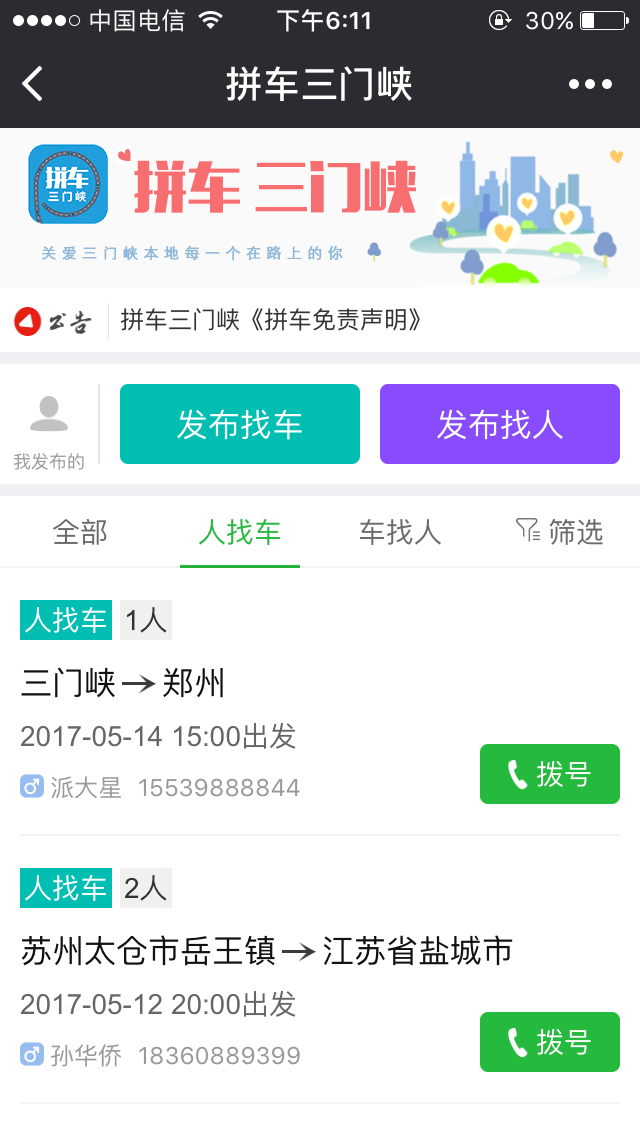Tap the 发布找车 button
Screen dimensions: 640x1136
pos(240,424)
